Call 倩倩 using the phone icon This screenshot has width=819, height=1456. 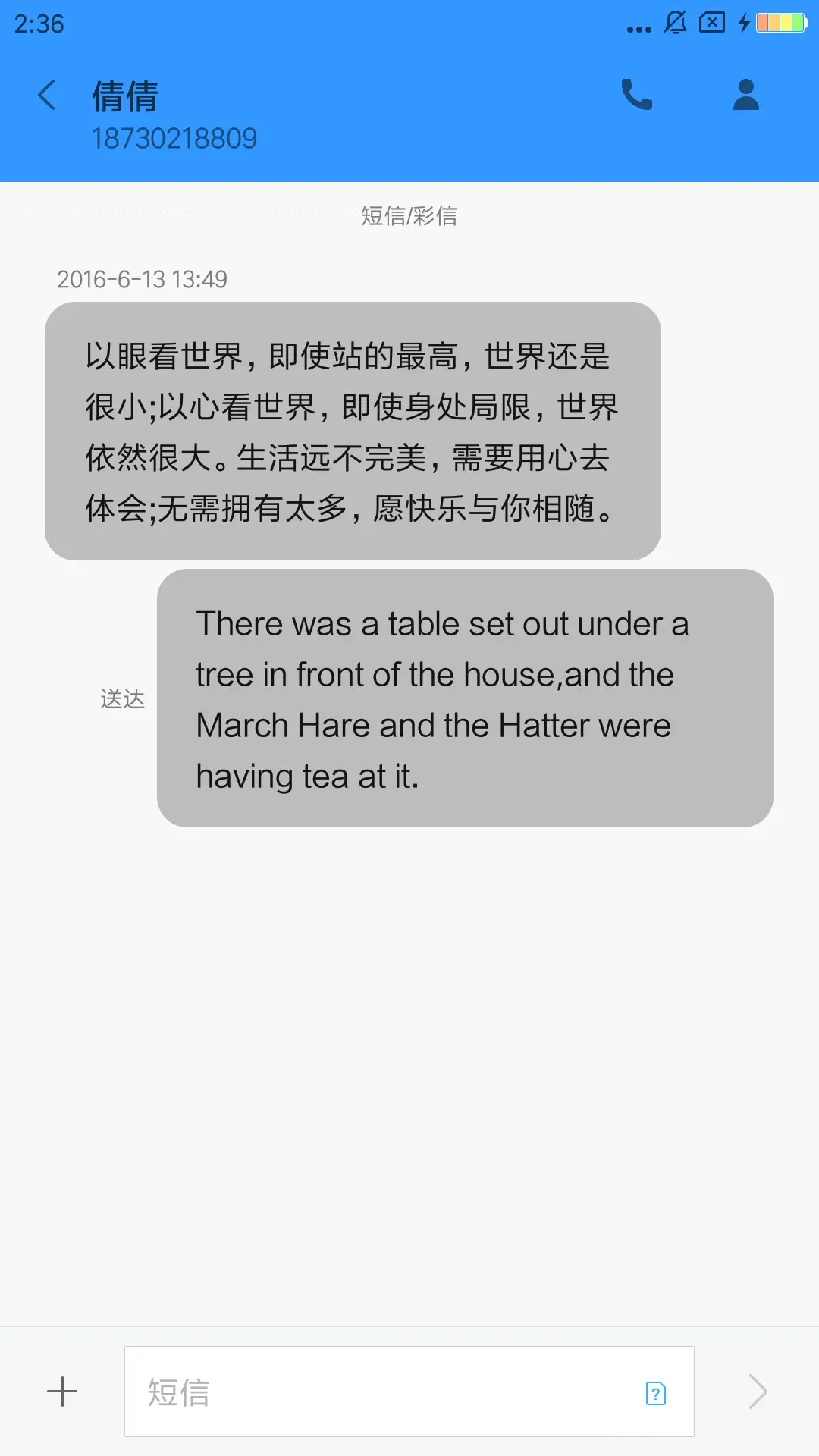(636, 96)
